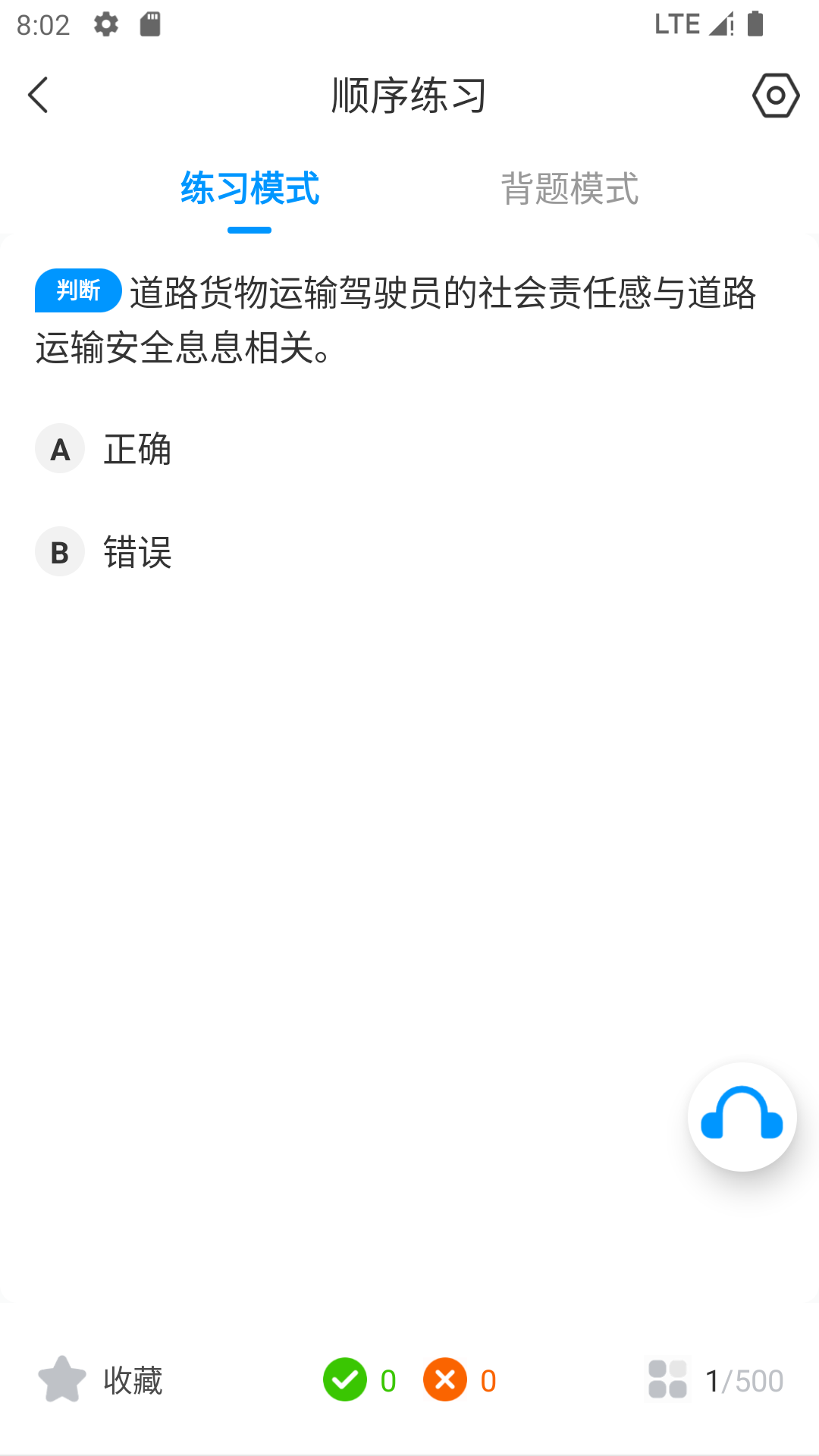Tap the circled A option marker
Viewport: 819px width, 1456px height.
60,448
